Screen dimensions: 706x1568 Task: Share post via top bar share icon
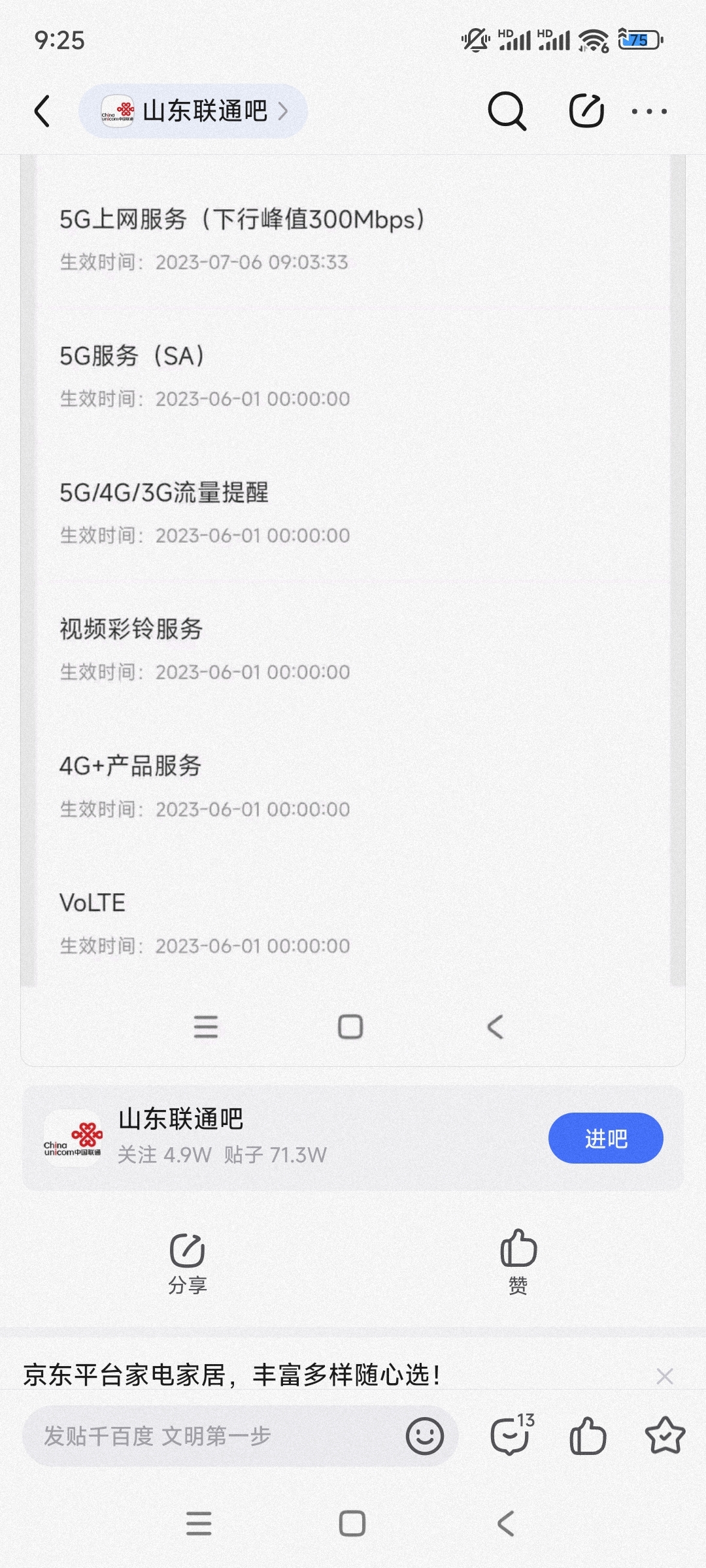[x=586, y=111]
